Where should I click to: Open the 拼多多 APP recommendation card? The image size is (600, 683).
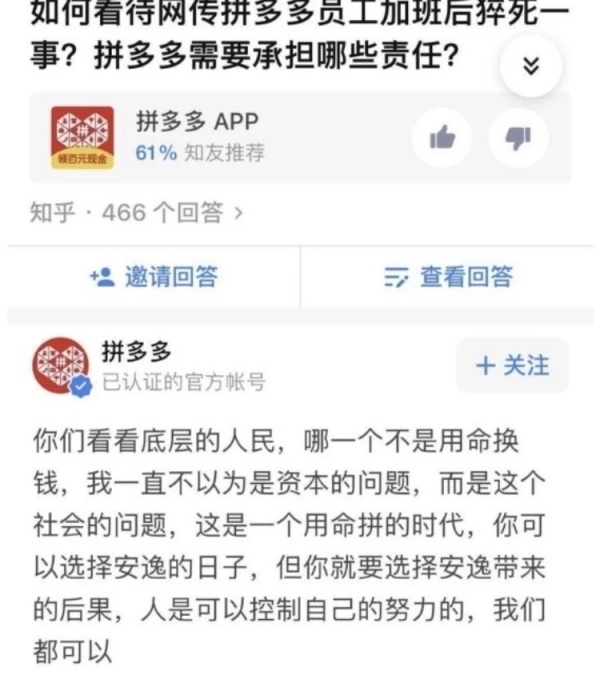click(200, 137)
